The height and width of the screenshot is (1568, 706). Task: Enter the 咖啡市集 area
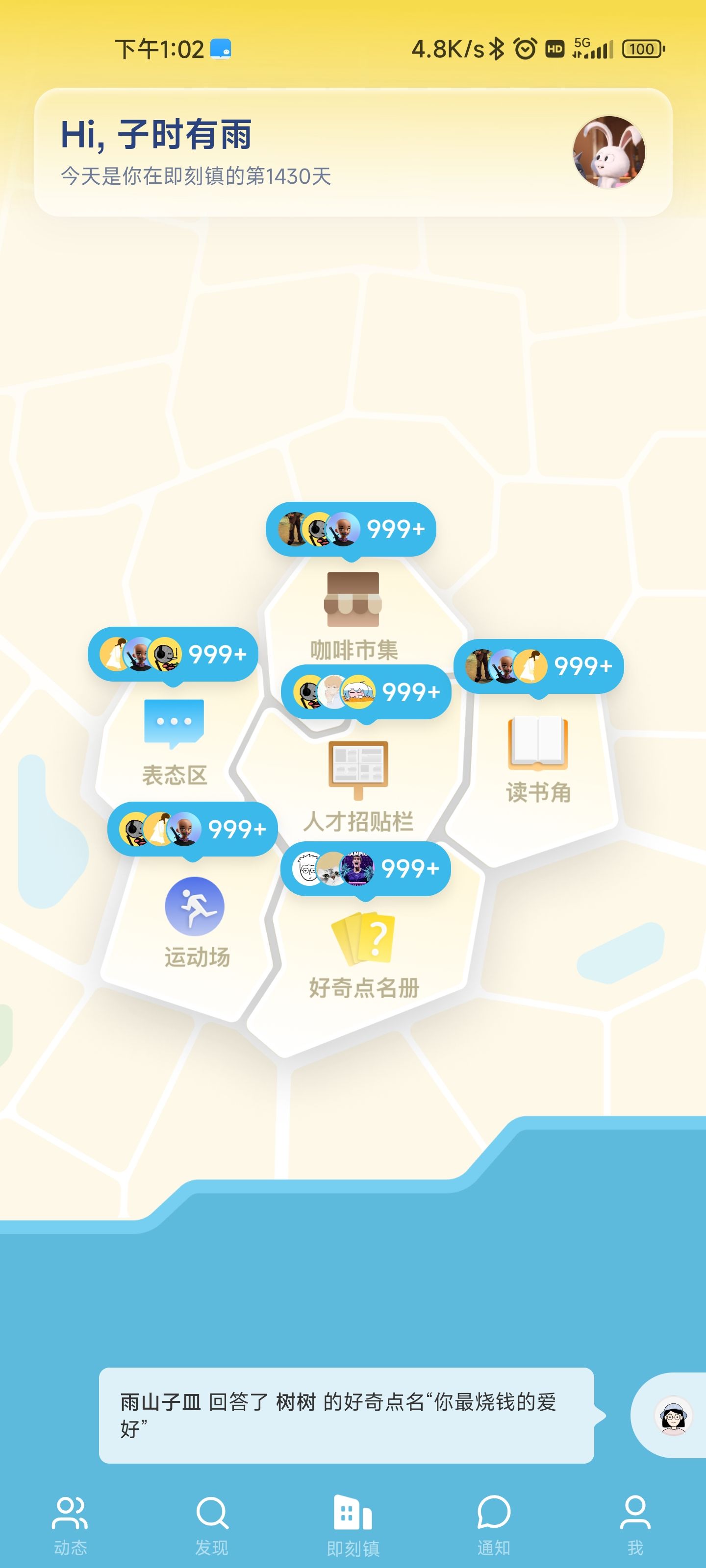tap(353, 616)
